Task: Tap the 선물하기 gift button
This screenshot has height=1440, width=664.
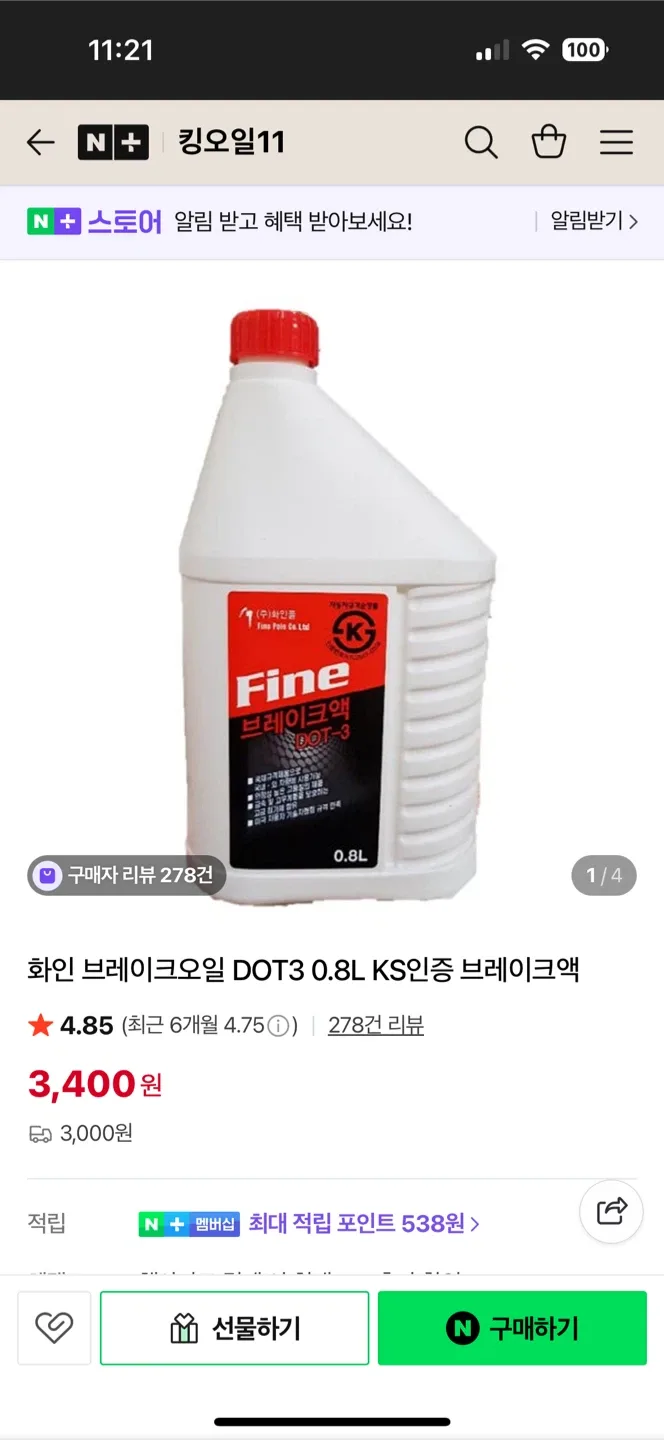Action: point(234,1328)
